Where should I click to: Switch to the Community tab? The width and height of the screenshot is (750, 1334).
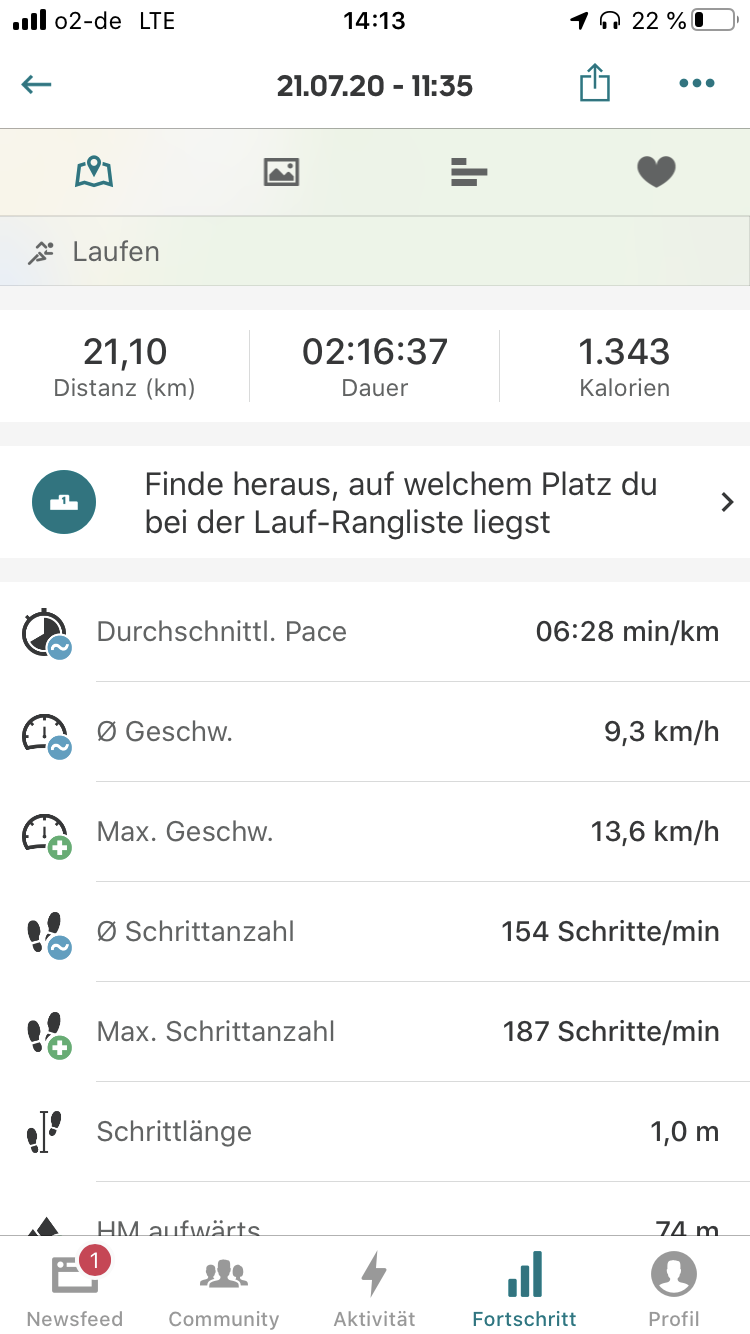pos(224,1288)
